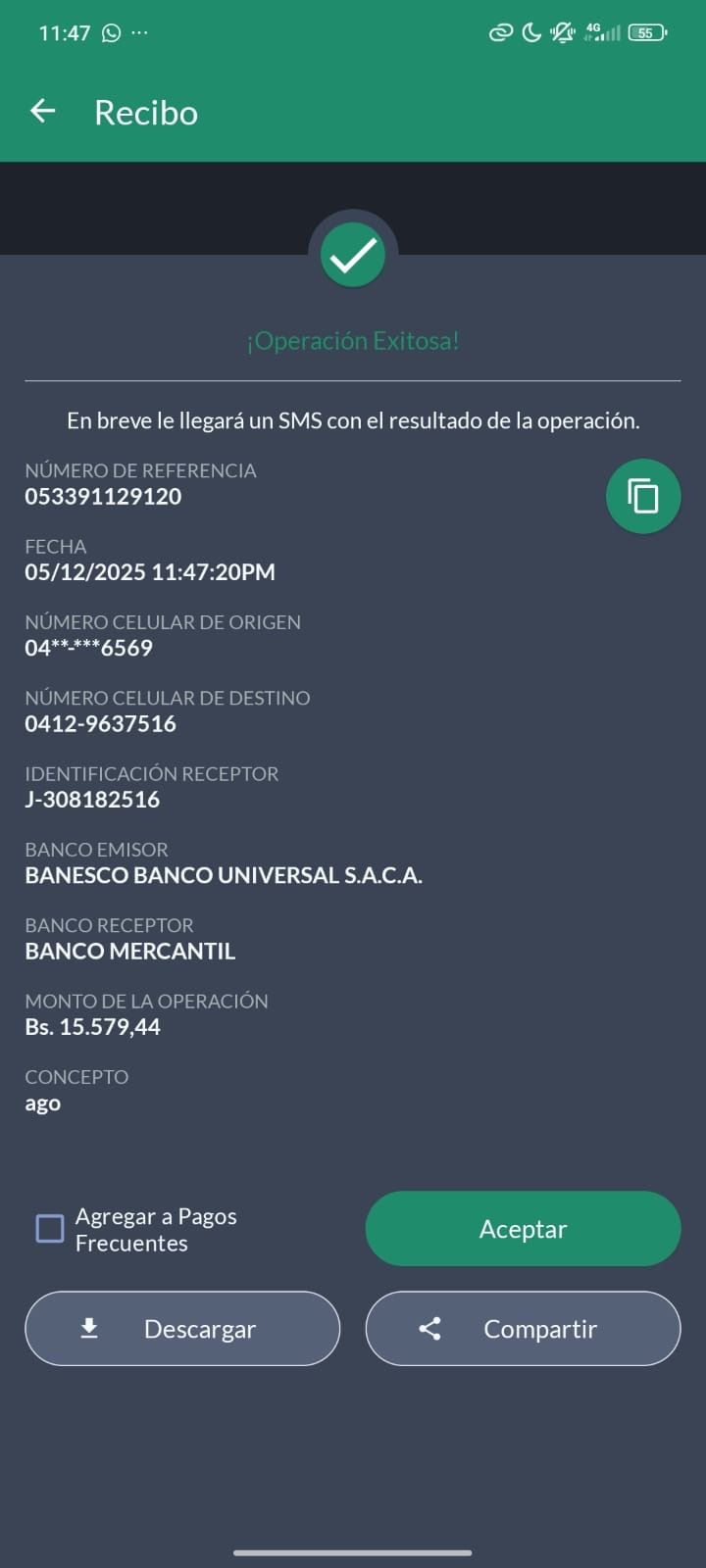The height and width of the screenshot is (1568, 706).
Task: Go back from the Recibo screen
Action: [43, 112]
